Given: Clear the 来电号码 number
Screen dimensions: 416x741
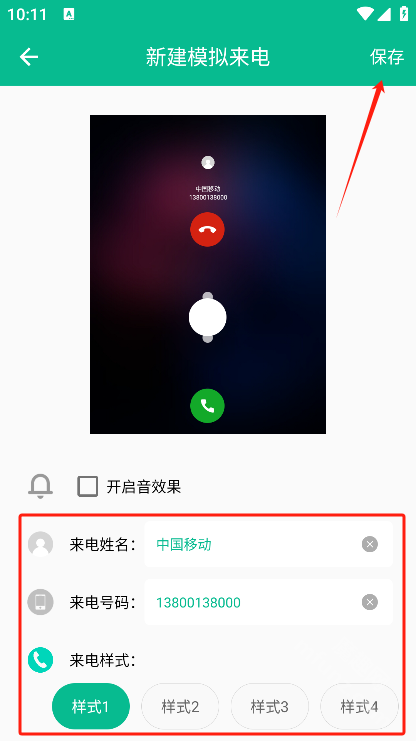Looking at the screenshot, I should (370, 602).
